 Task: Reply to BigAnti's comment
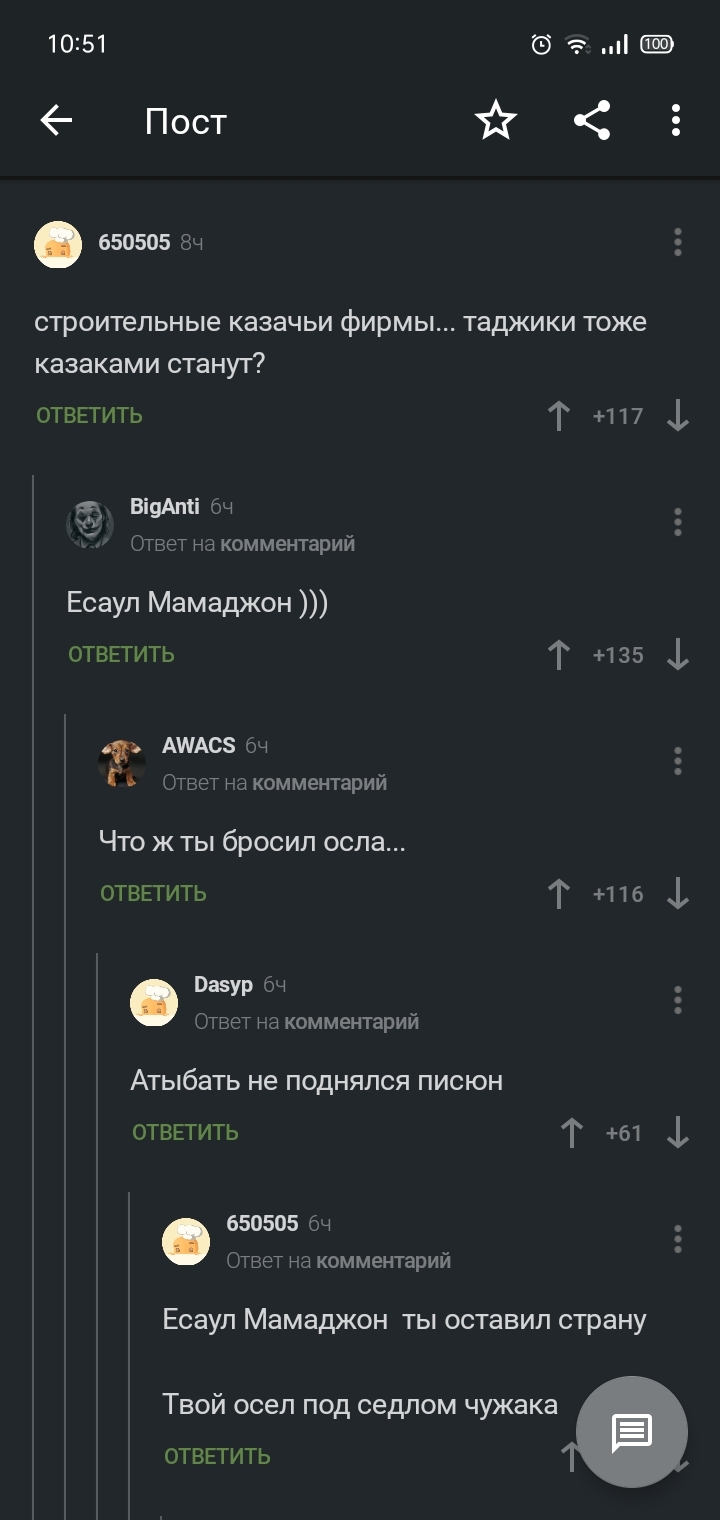[x=121, y=654]
